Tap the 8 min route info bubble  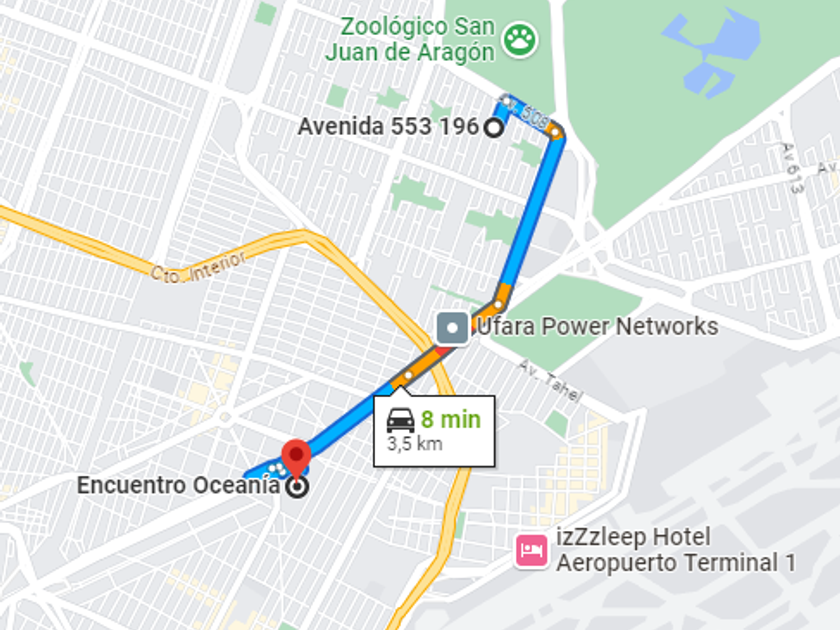click(434, 431)
